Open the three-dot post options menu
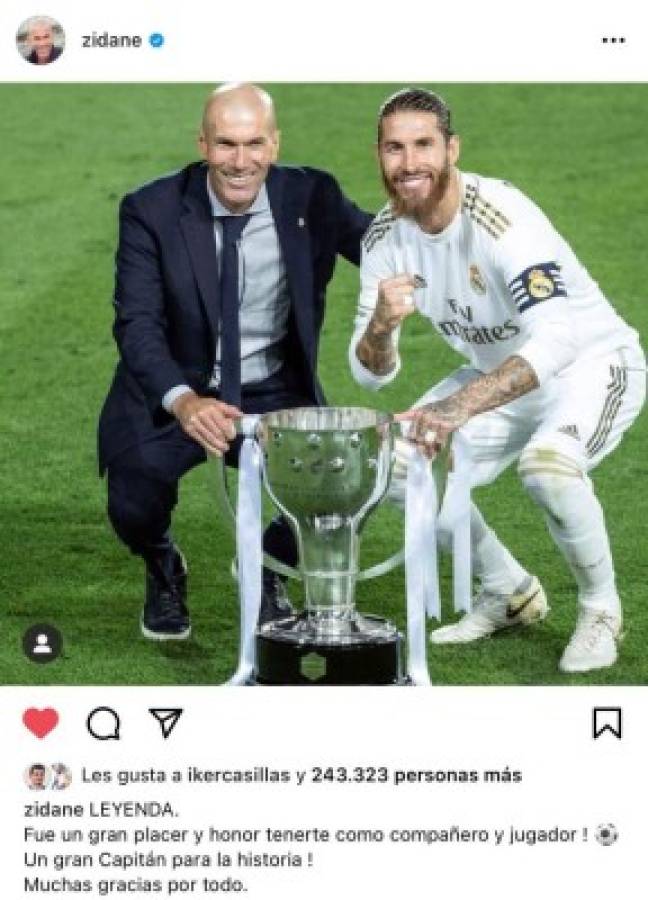648x900 pixels. 612,41
